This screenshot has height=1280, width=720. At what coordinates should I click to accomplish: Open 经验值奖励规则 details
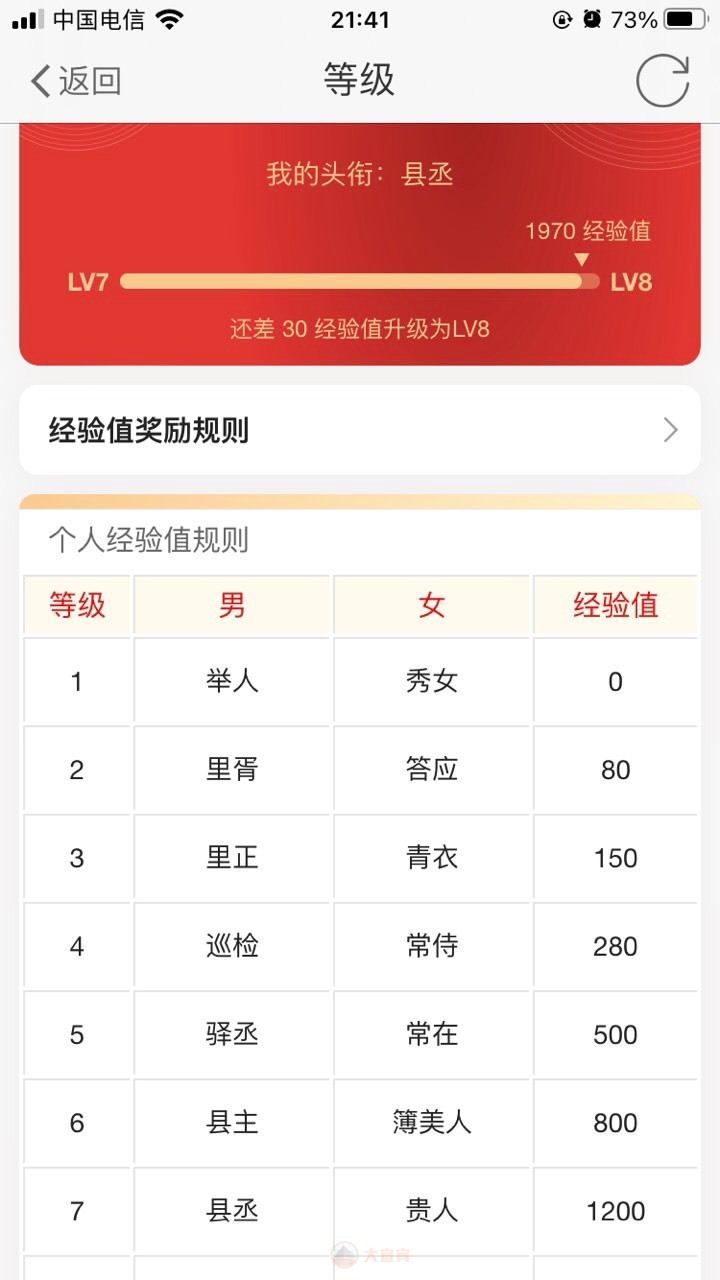pyautogui.click(x=360, y=430)
